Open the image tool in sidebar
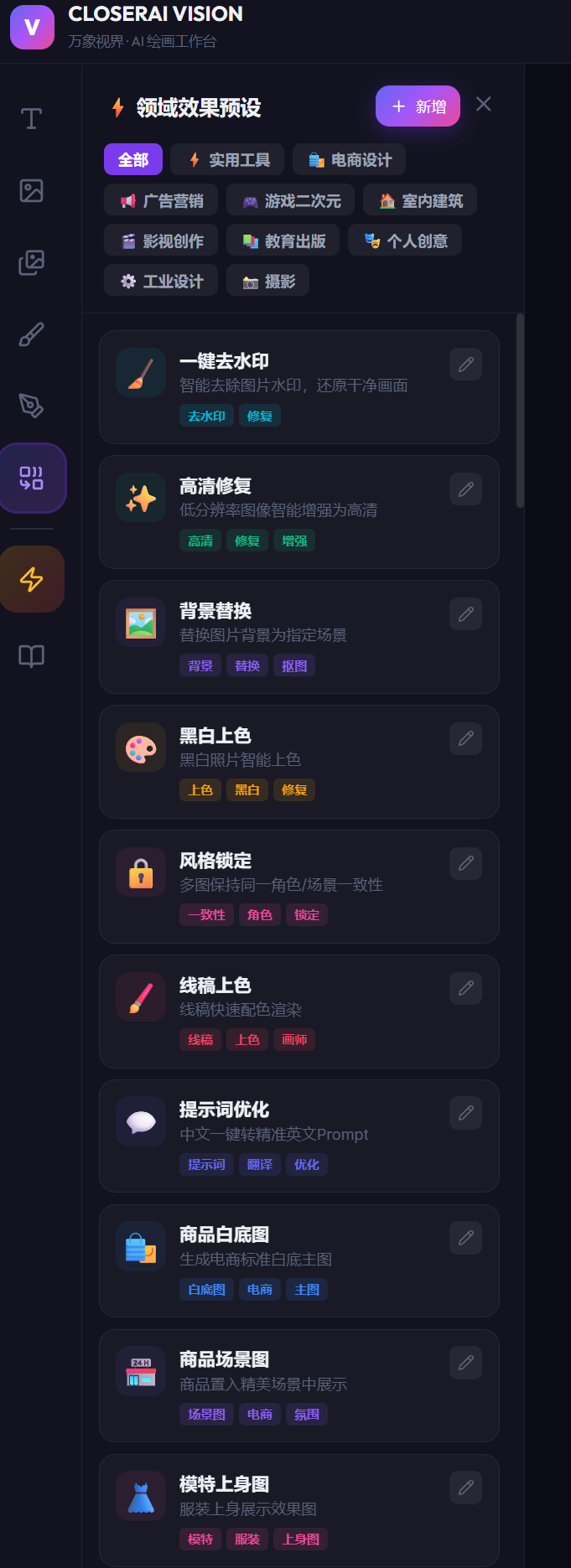Viewport: 571px width, 1568px height. (32, 191)
